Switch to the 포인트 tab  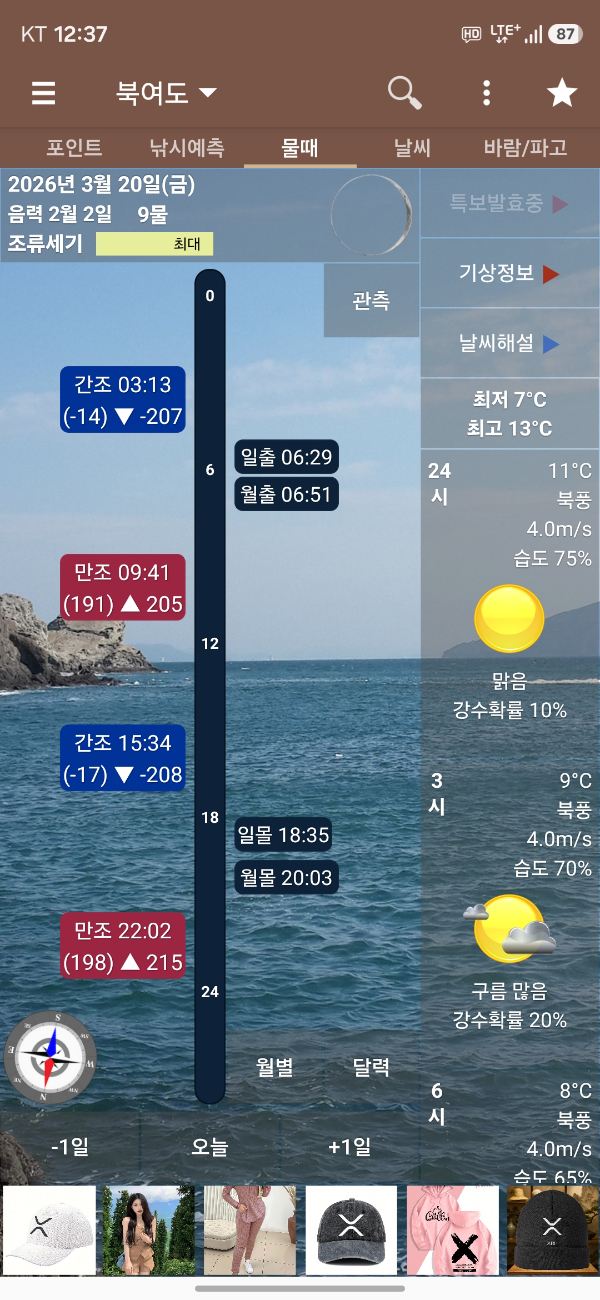[74, 148]
